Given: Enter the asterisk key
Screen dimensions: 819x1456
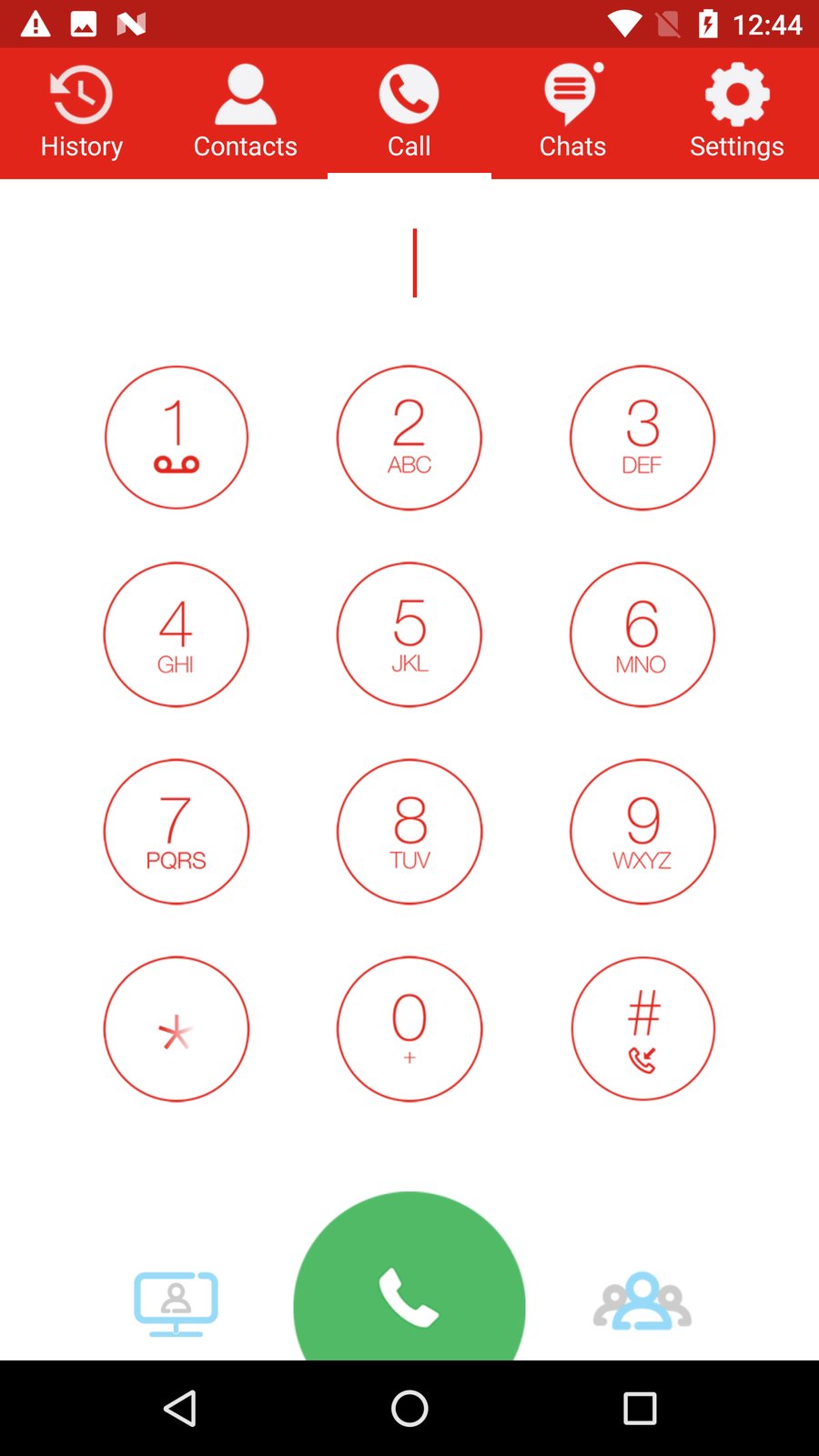Looking at the screenshot, I should pos(177,1028).
